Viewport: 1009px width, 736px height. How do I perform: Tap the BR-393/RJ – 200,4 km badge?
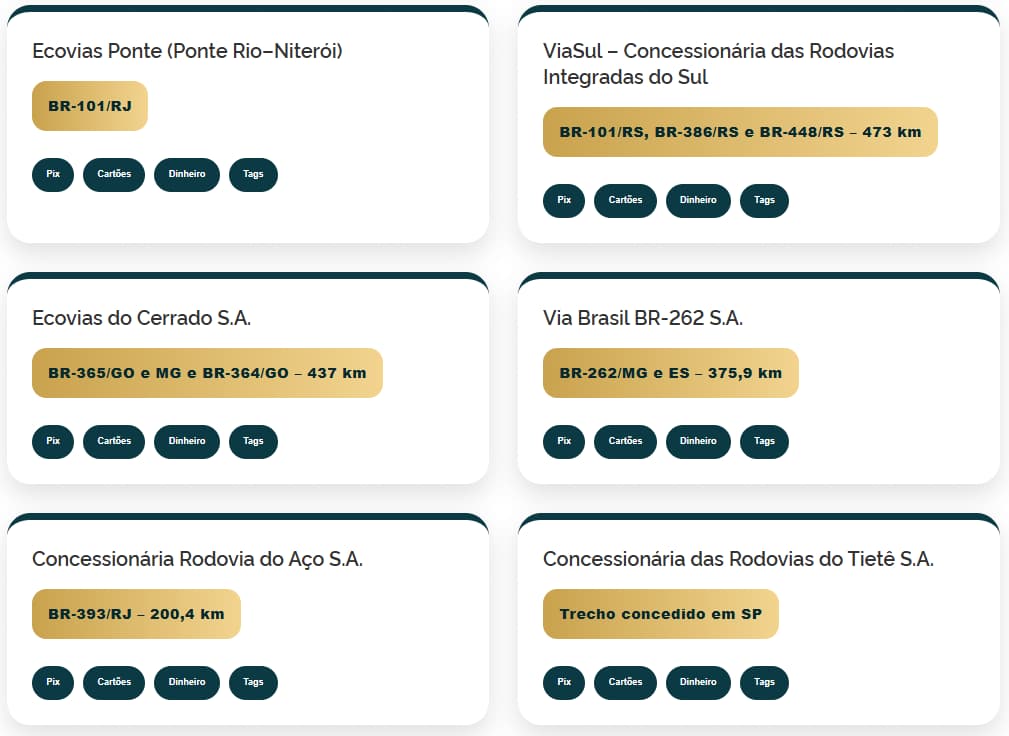(x=136, y=614)
